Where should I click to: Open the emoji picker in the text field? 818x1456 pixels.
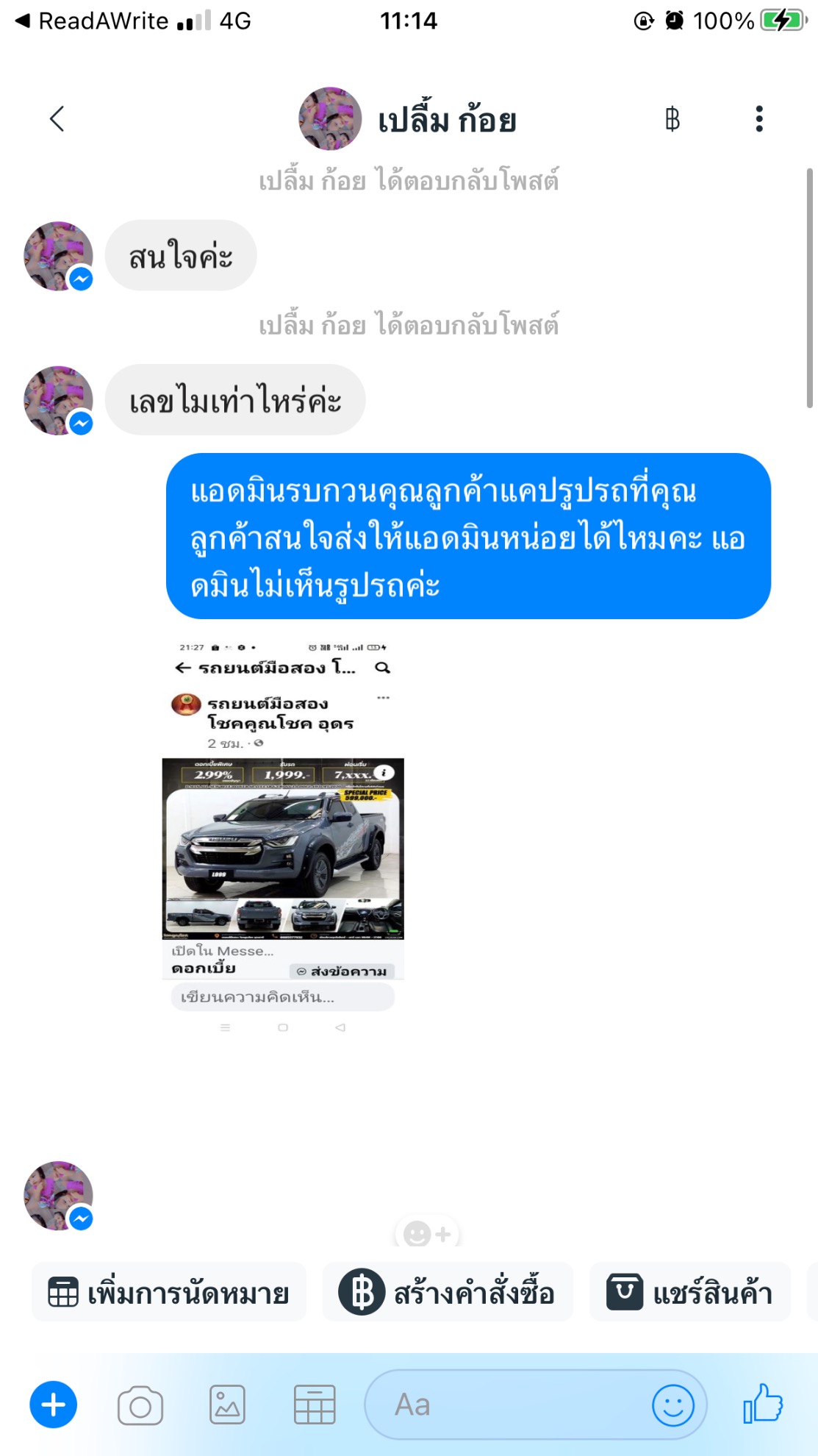(x=672, y=1405)
